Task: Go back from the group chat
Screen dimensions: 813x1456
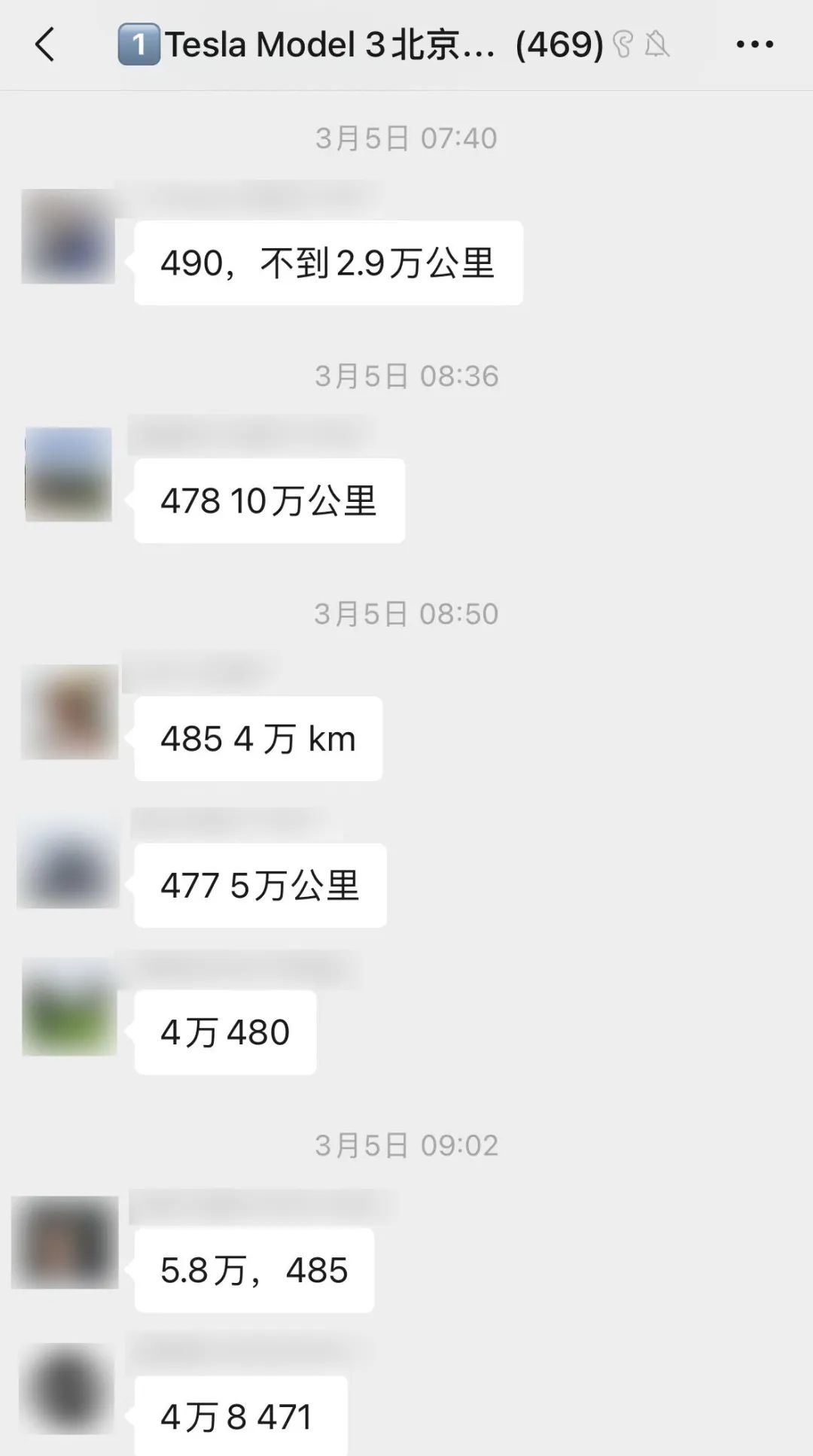Action: click(x=45, y=45)
